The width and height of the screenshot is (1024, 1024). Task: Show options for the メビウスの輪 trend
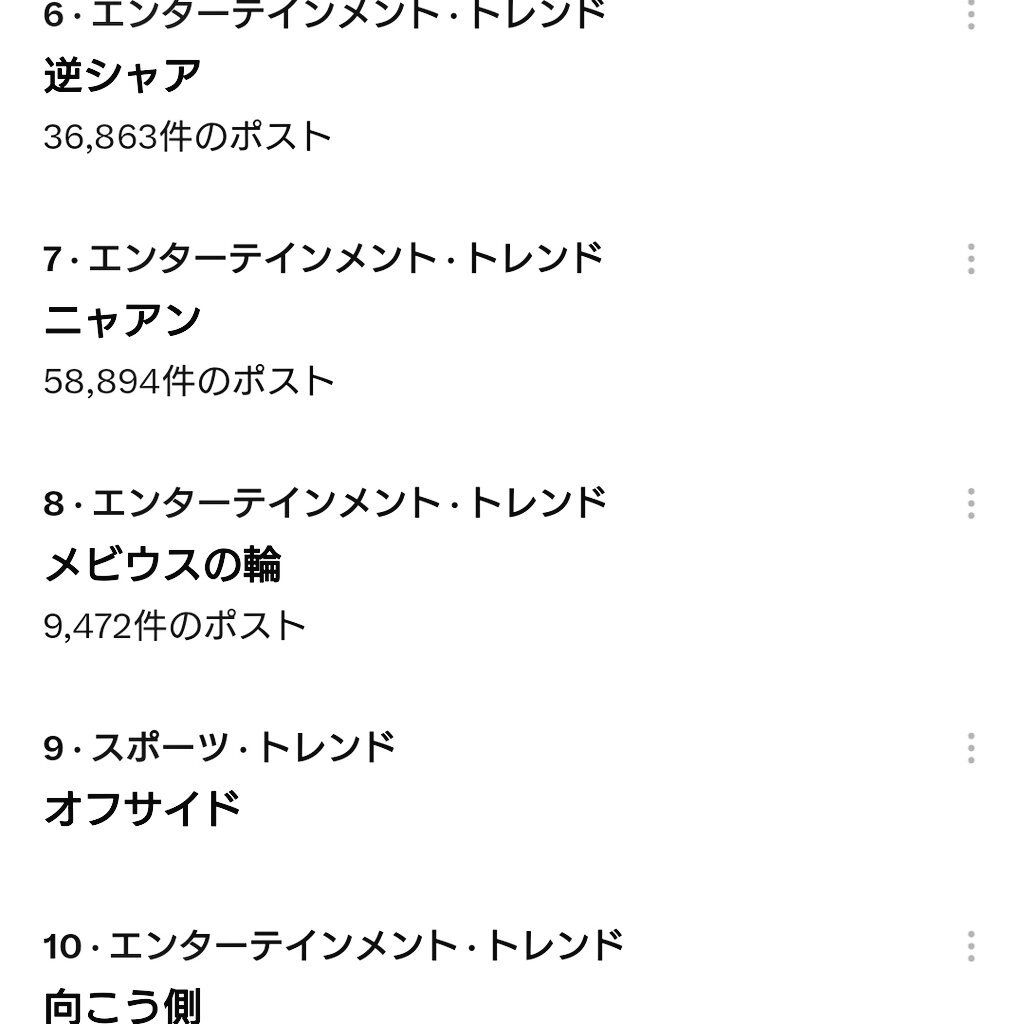pos(970,503)
